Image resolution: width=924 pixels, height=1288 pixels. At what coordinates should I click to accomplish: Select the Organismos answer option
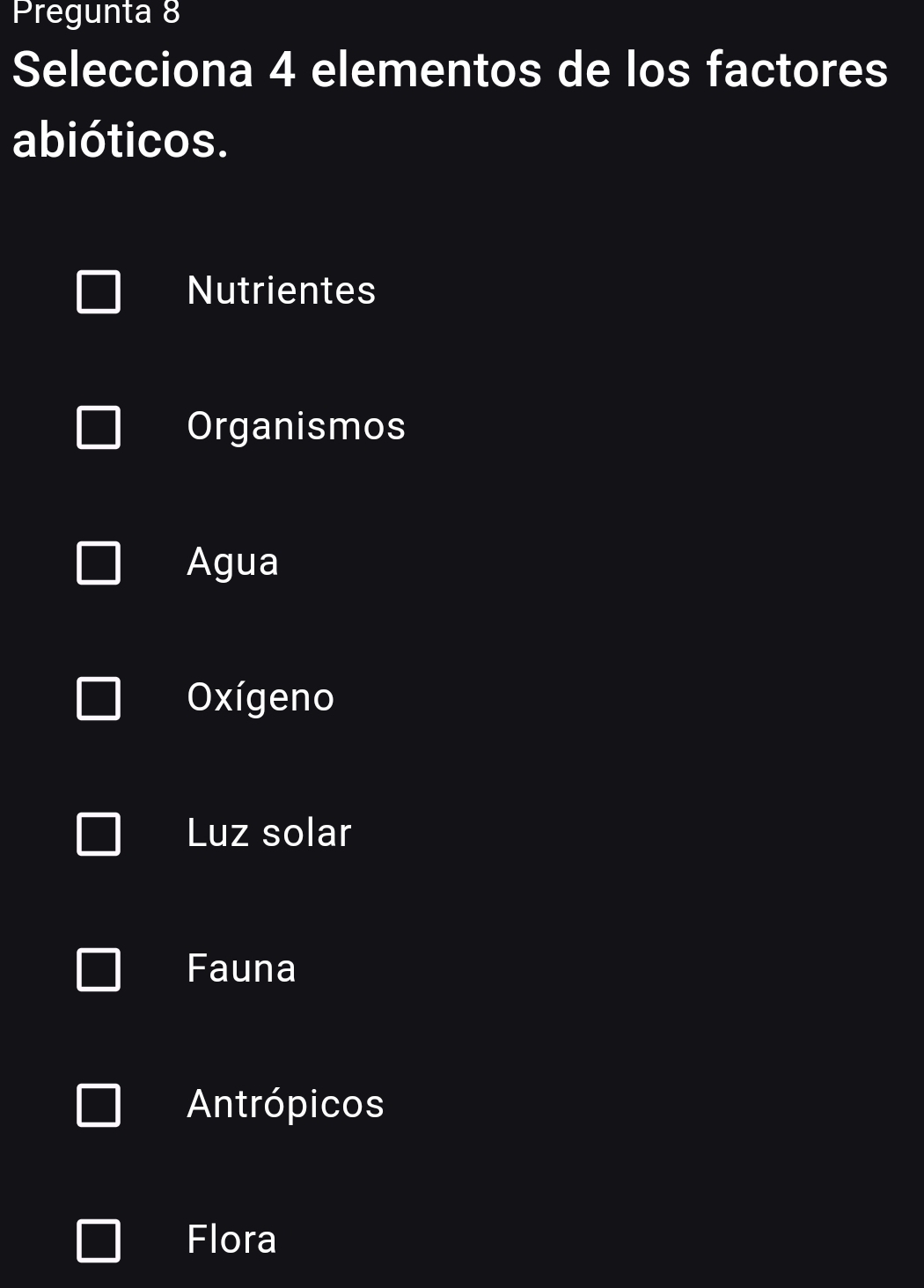(295, 427)
